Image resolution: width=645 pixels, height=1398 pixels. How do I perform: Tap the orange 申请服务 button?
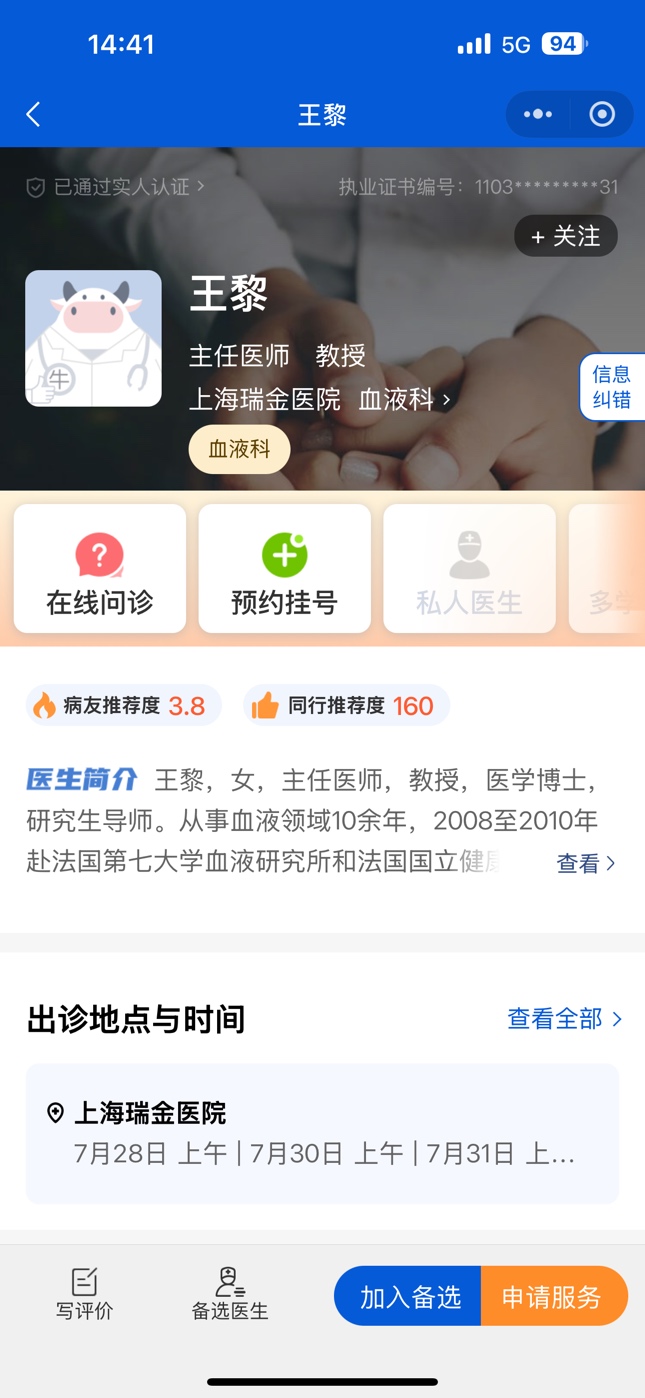point(553,1297)
